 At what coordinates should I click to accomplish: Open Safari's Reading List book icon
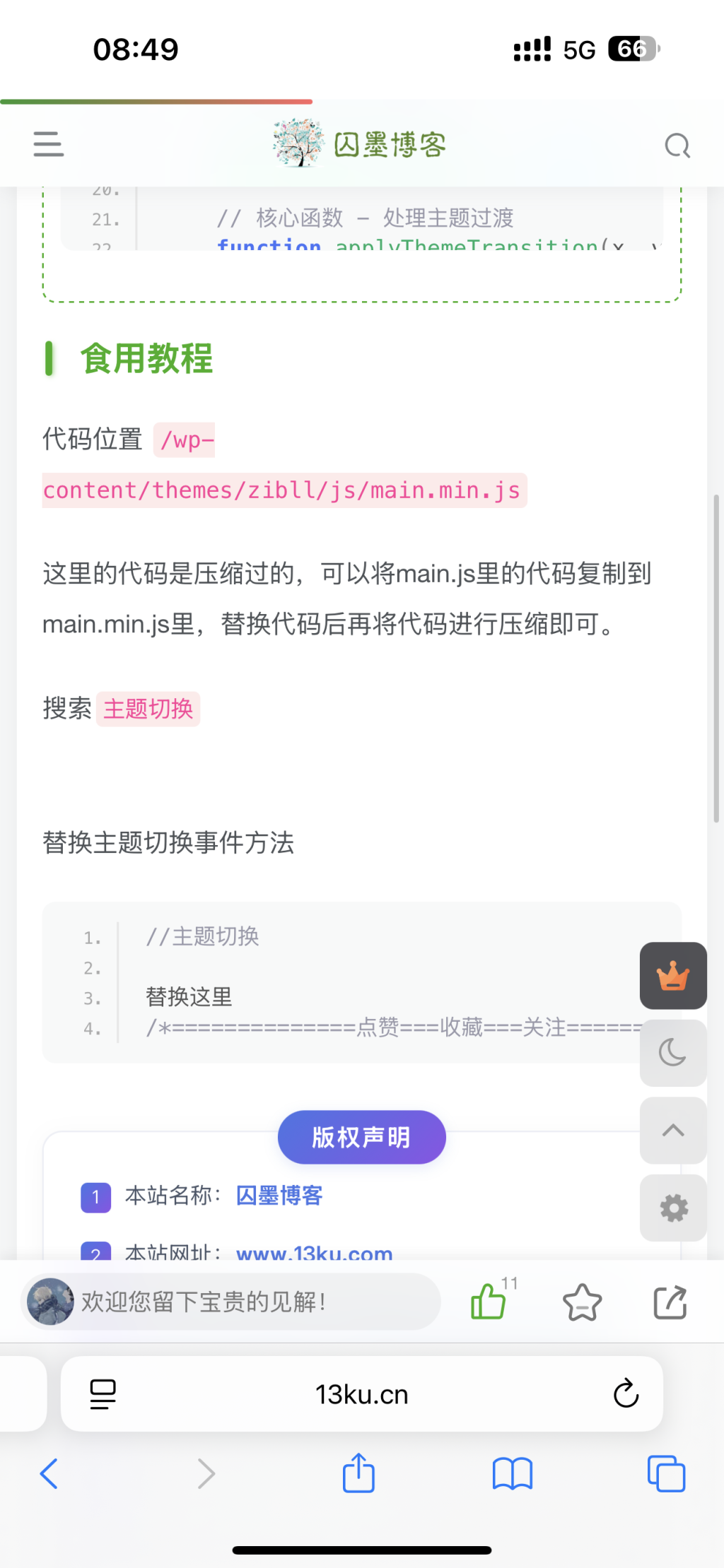(x=513, y=1474)
